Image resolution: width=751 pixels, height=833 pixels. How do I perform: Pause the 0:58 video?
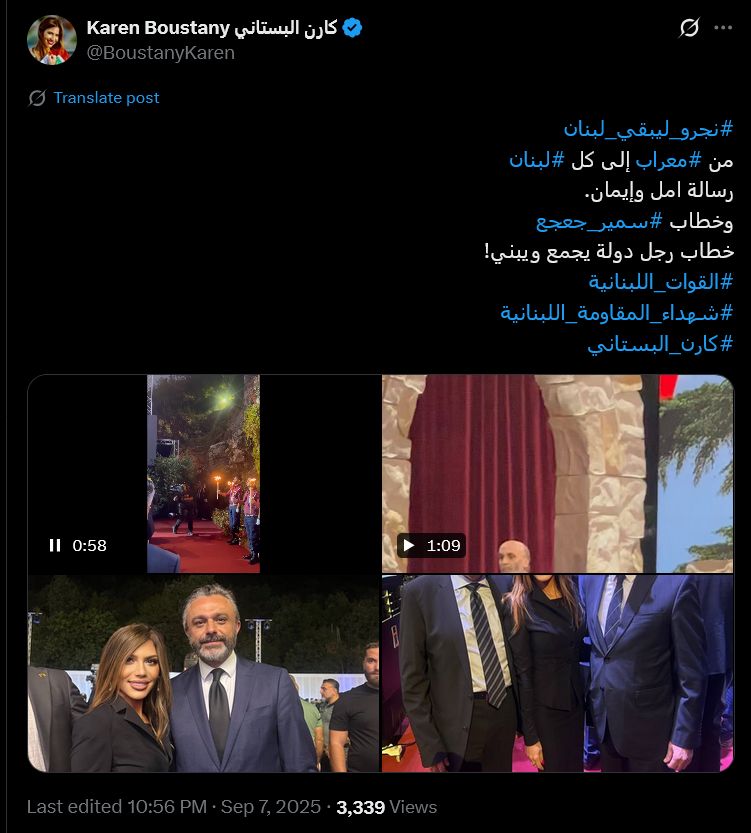click(x=55, y=545)
